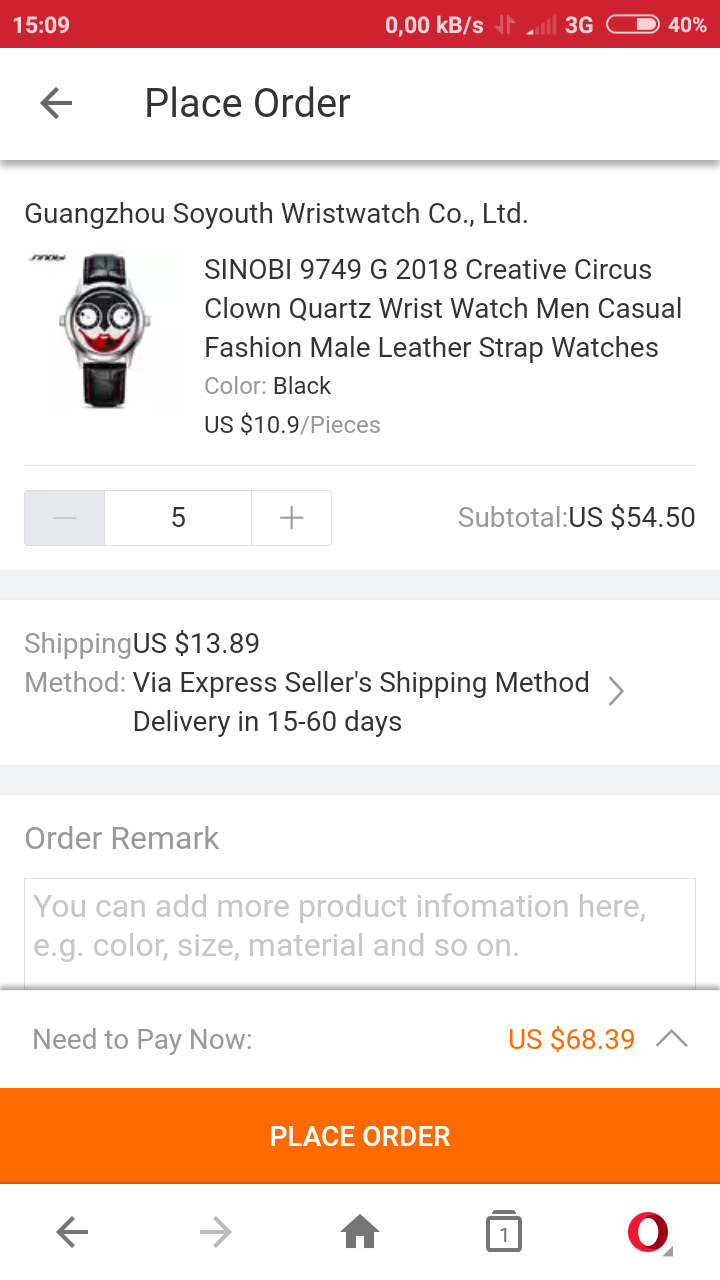720x1280 pixels.
Task: Open SINOBI clown watch product thumbnail
Action: point(103,330)
